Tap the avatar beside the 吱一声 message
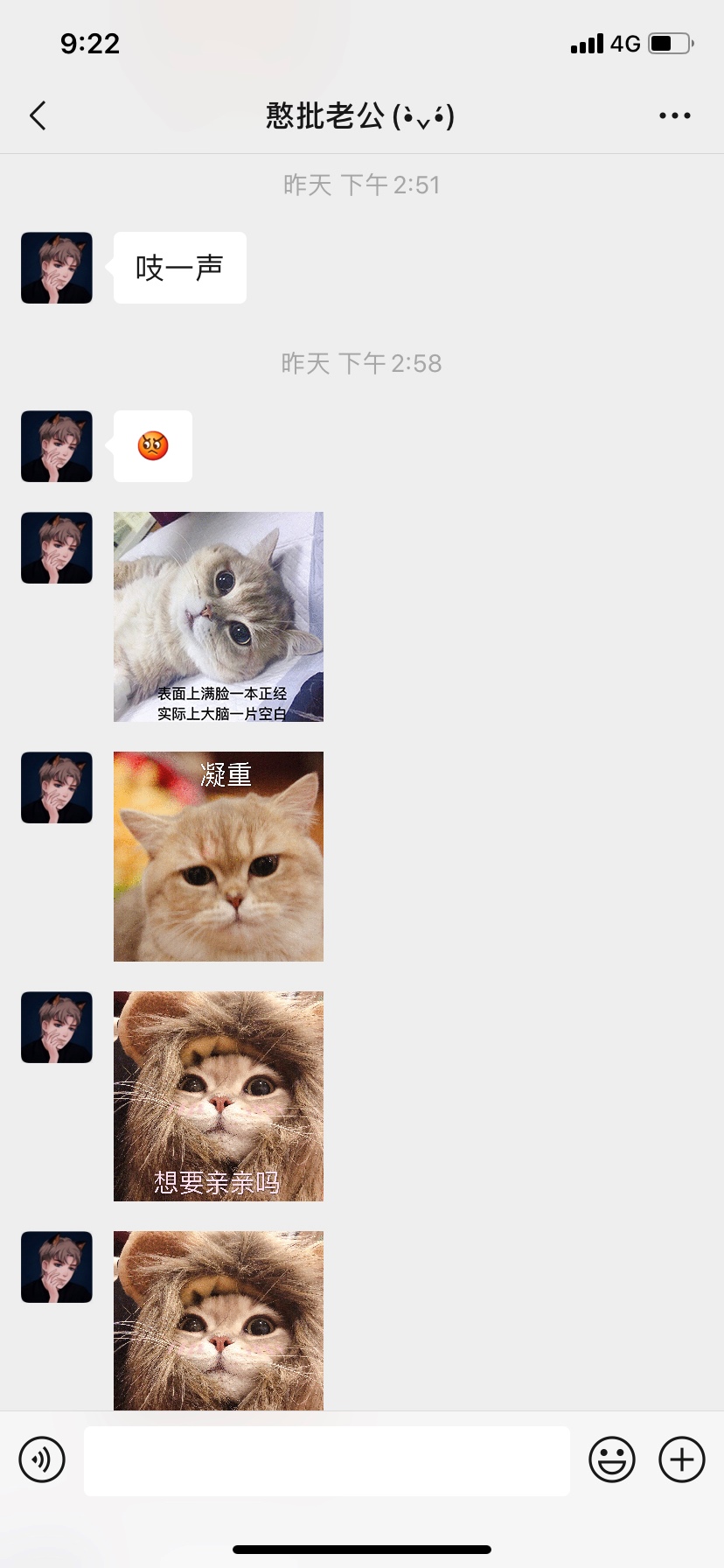724x1568 pixels. coord(57,268)
